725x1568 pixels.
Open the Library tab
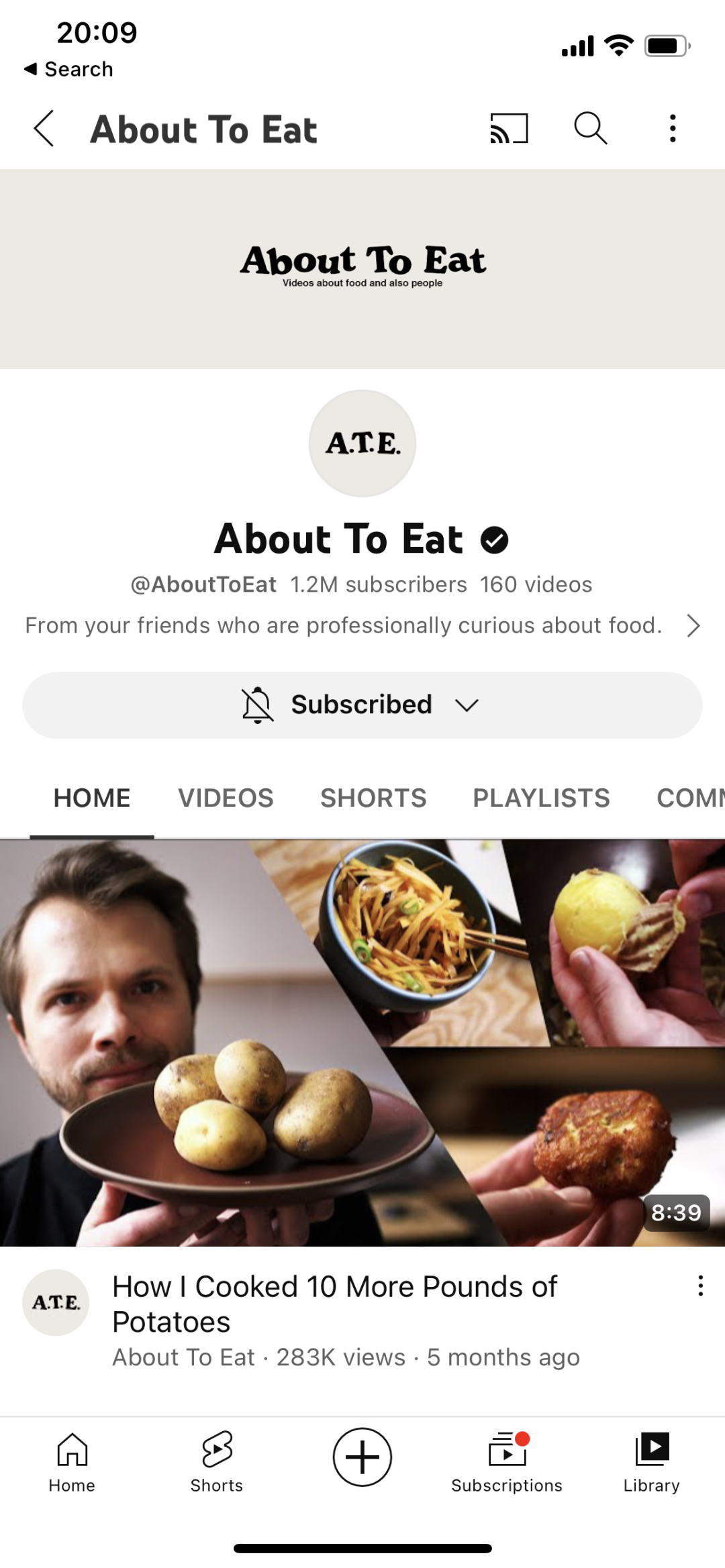point(651,1461)
